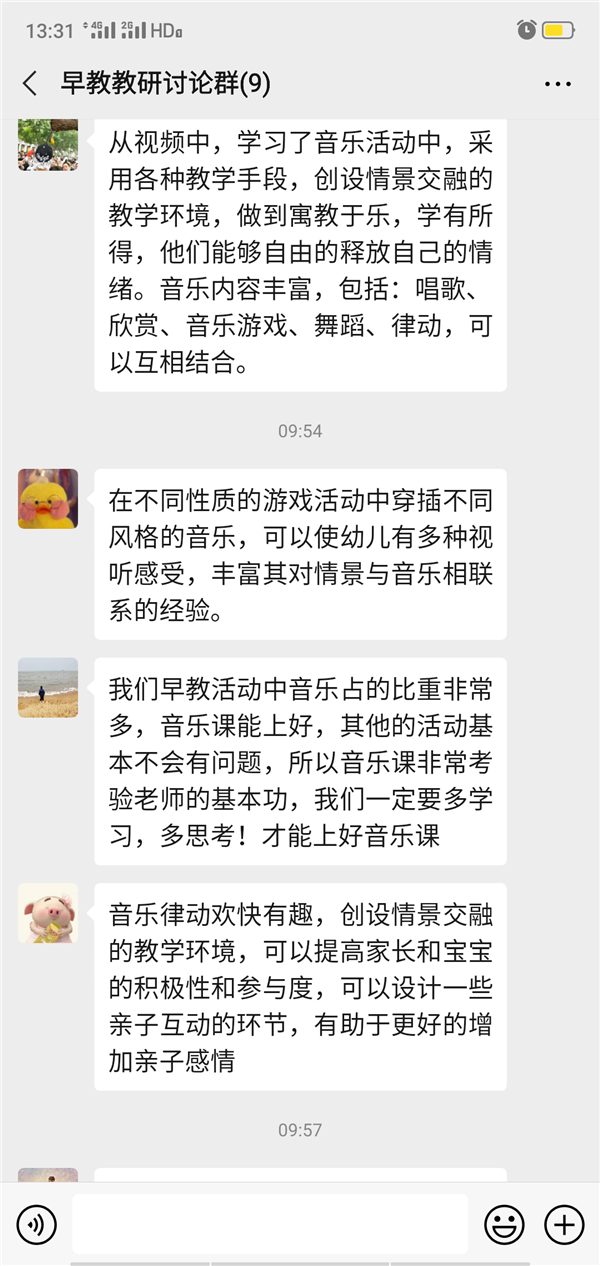Switch to voice message input
This screenshot has width=600, height=1266.
pos(37,1224)
